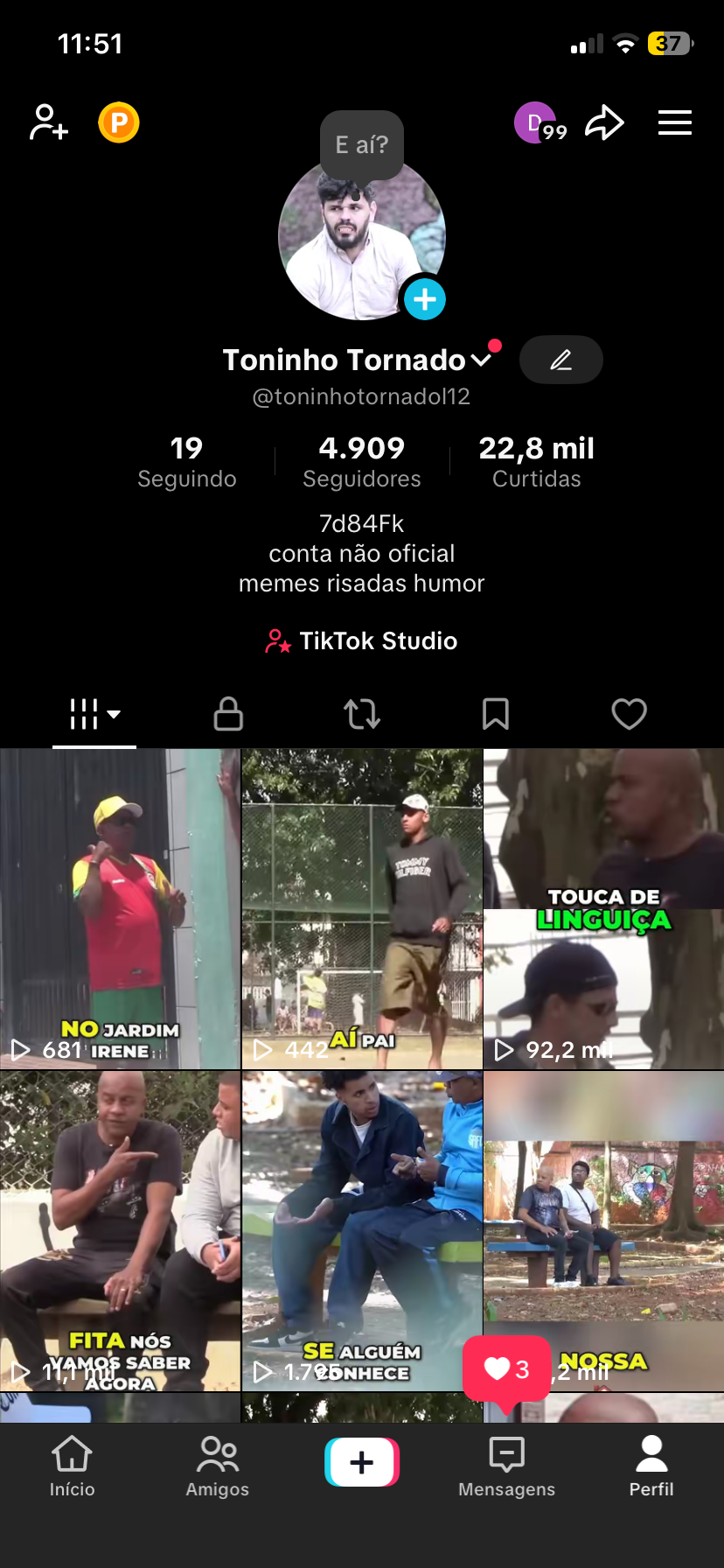View the Seguidores list
This screenshot has height=1568, width=724.
coord(362,461)
